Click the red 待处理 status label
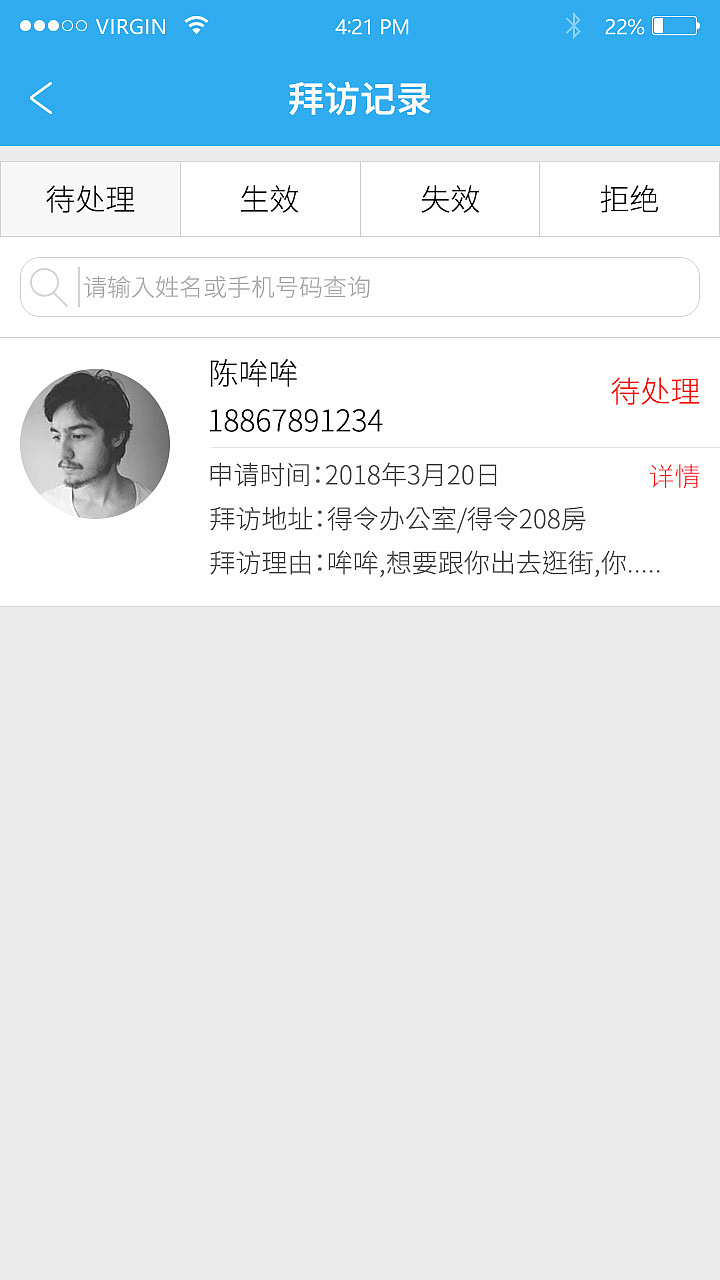 [x=656, y=392]
